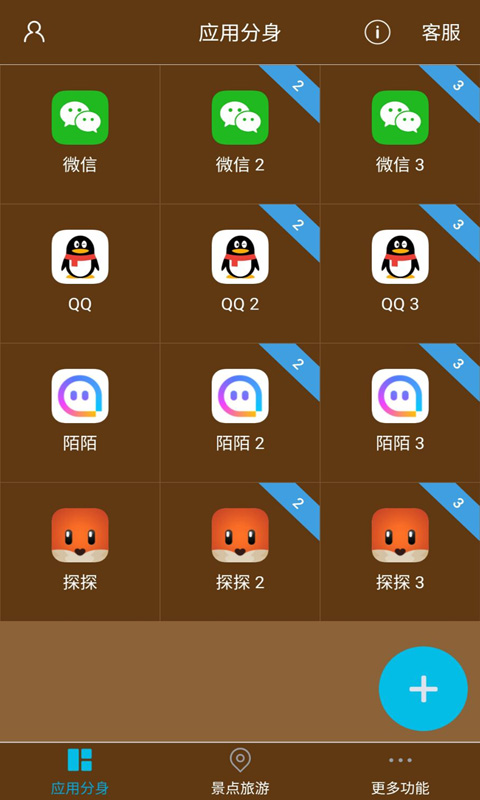The image size is (480, 800).
Task: Switch to the 景点旅游 tab
Action: [240, 771]
